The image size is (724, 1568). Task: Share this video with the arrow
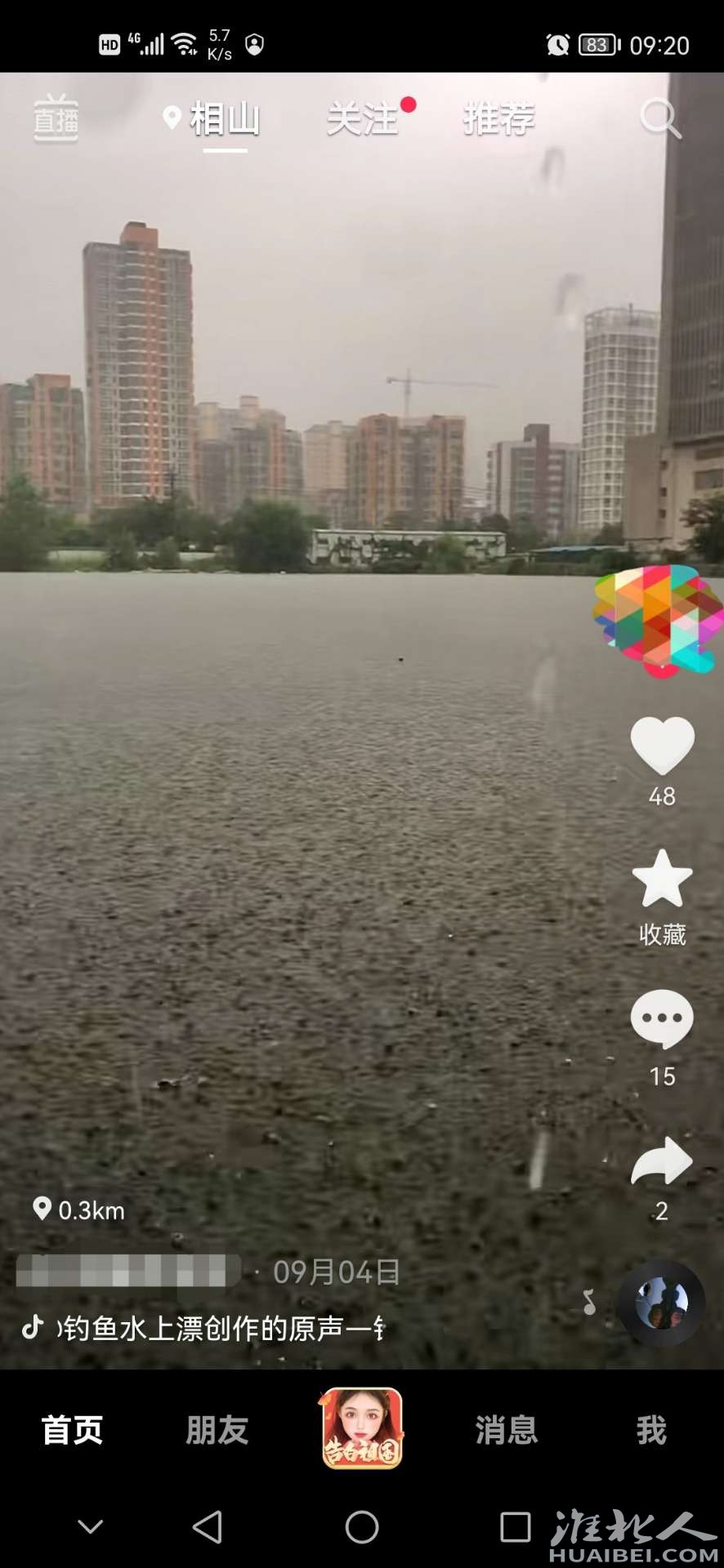click(662, 1161)
